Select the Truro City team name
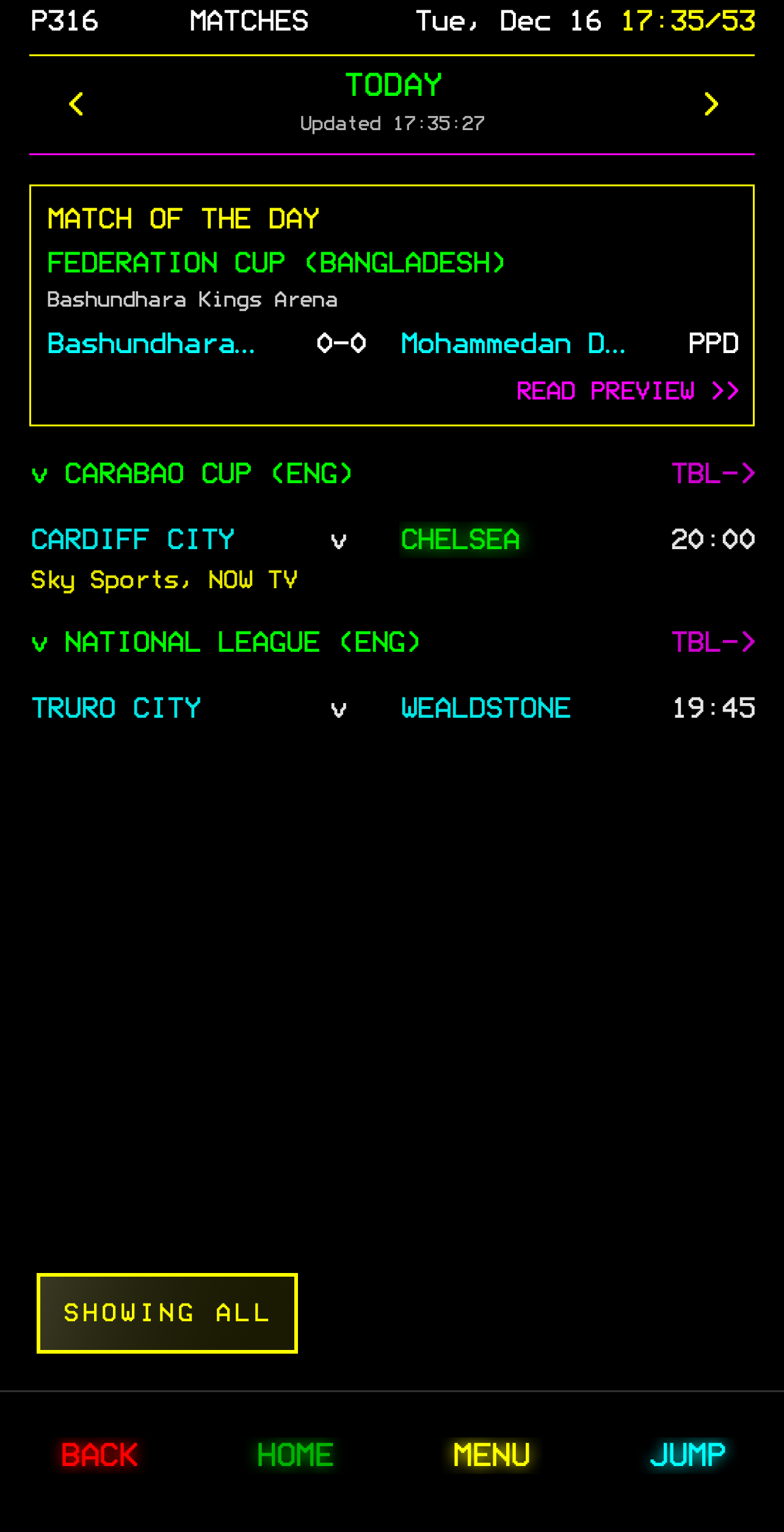Viewport: 784px width, 1532px height. (x=117, y=708)
